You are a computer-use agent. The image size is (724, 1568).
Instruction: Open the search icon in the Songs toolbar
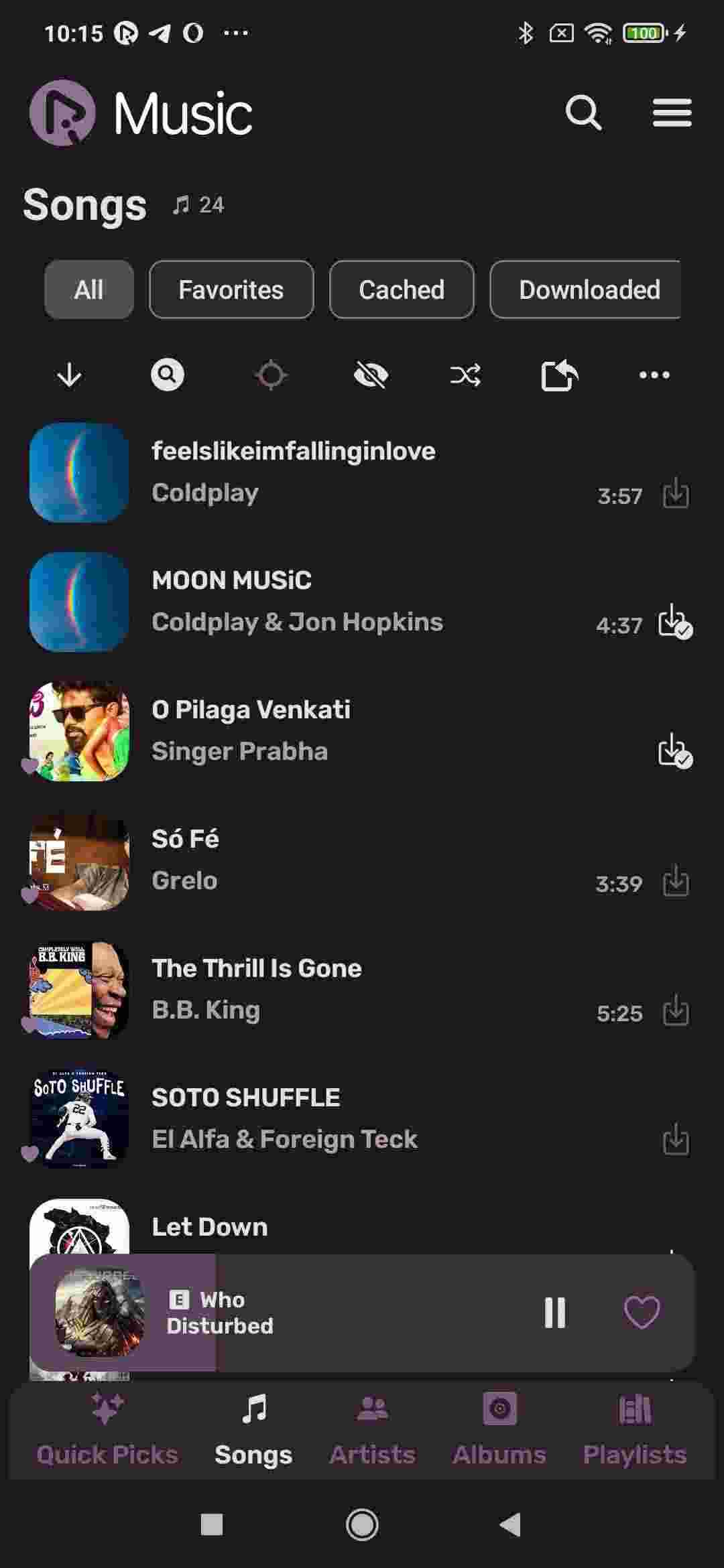pyautogui.click(x=167, y=375)
